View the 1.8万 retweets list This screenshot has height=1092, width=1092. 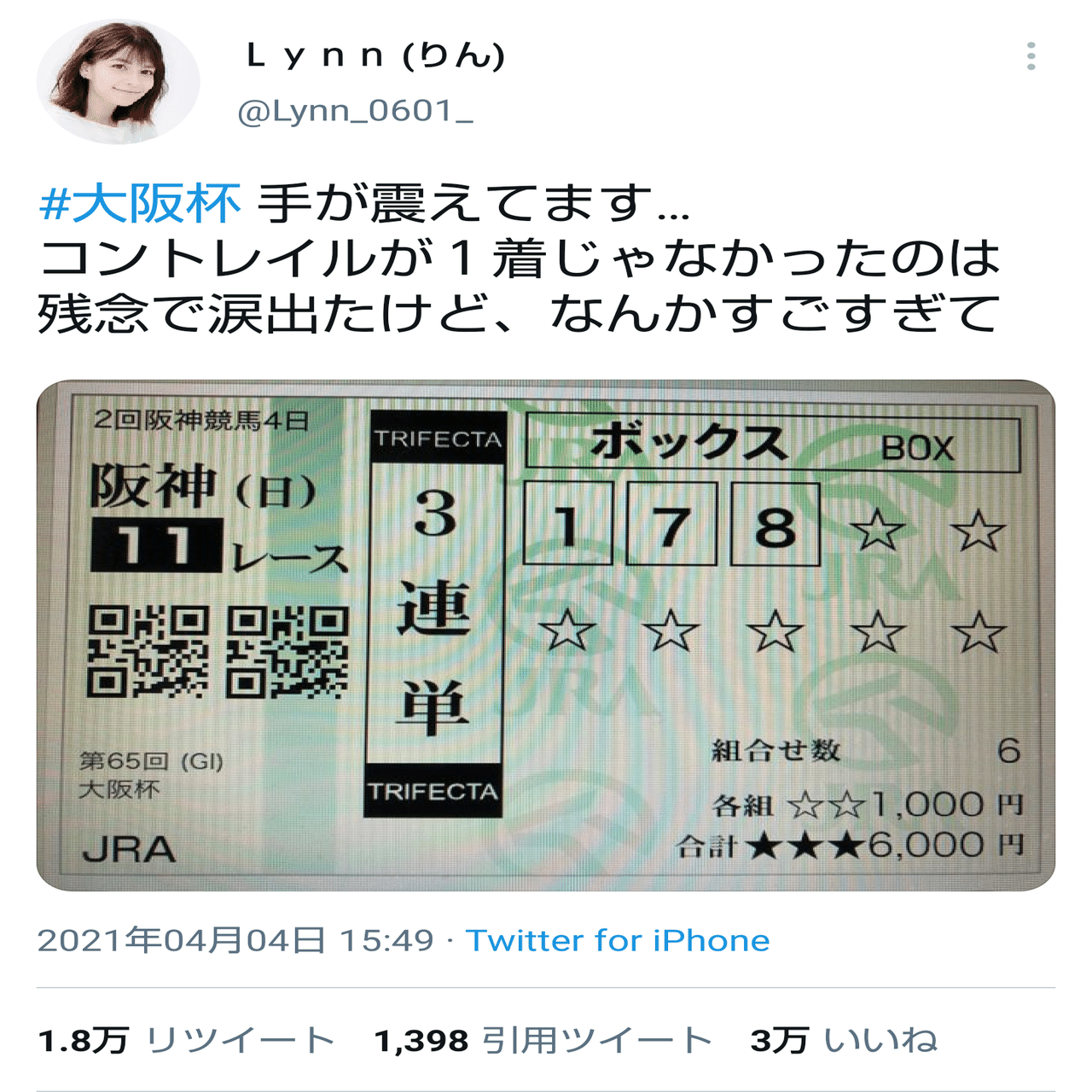coord(186,1040)
